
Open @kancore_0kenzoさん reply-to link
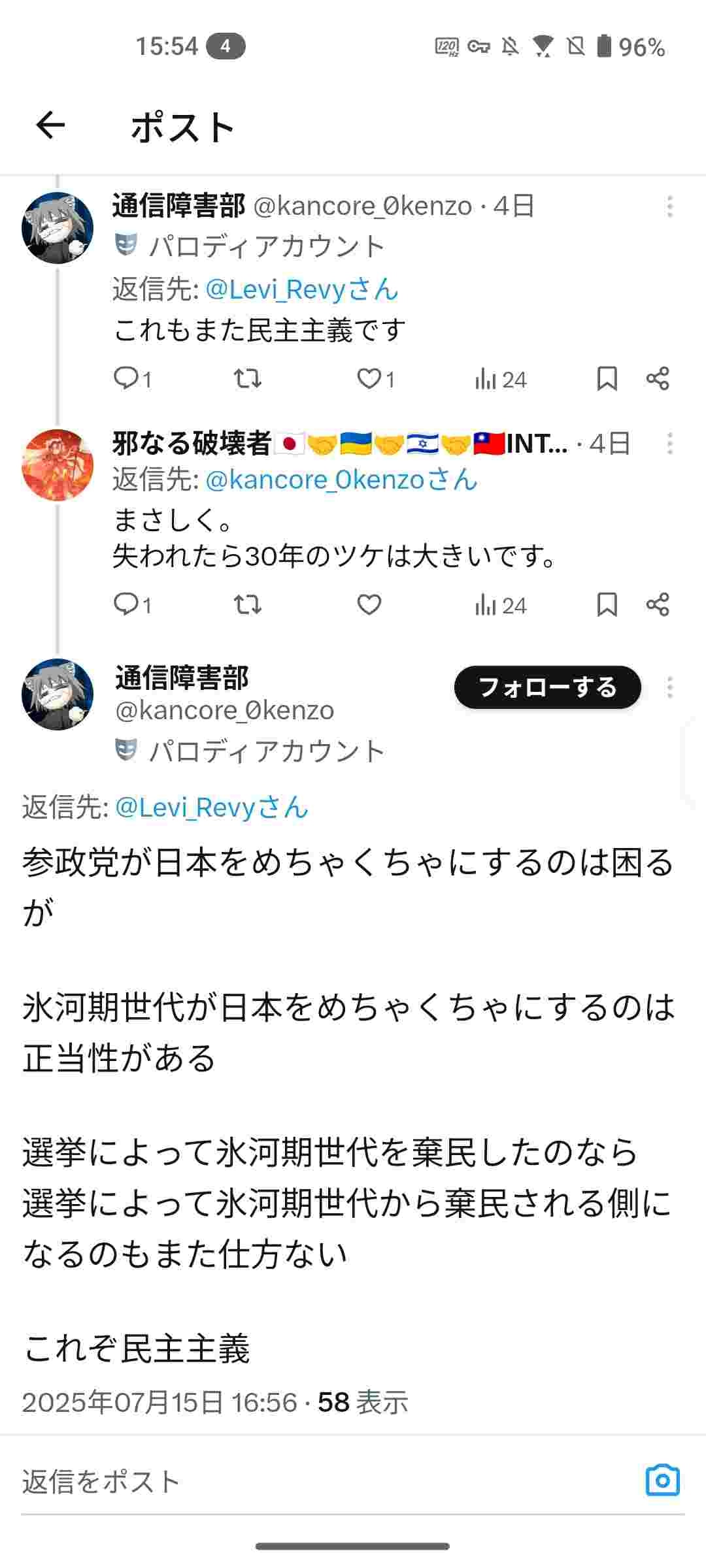(x=341, y=480)
